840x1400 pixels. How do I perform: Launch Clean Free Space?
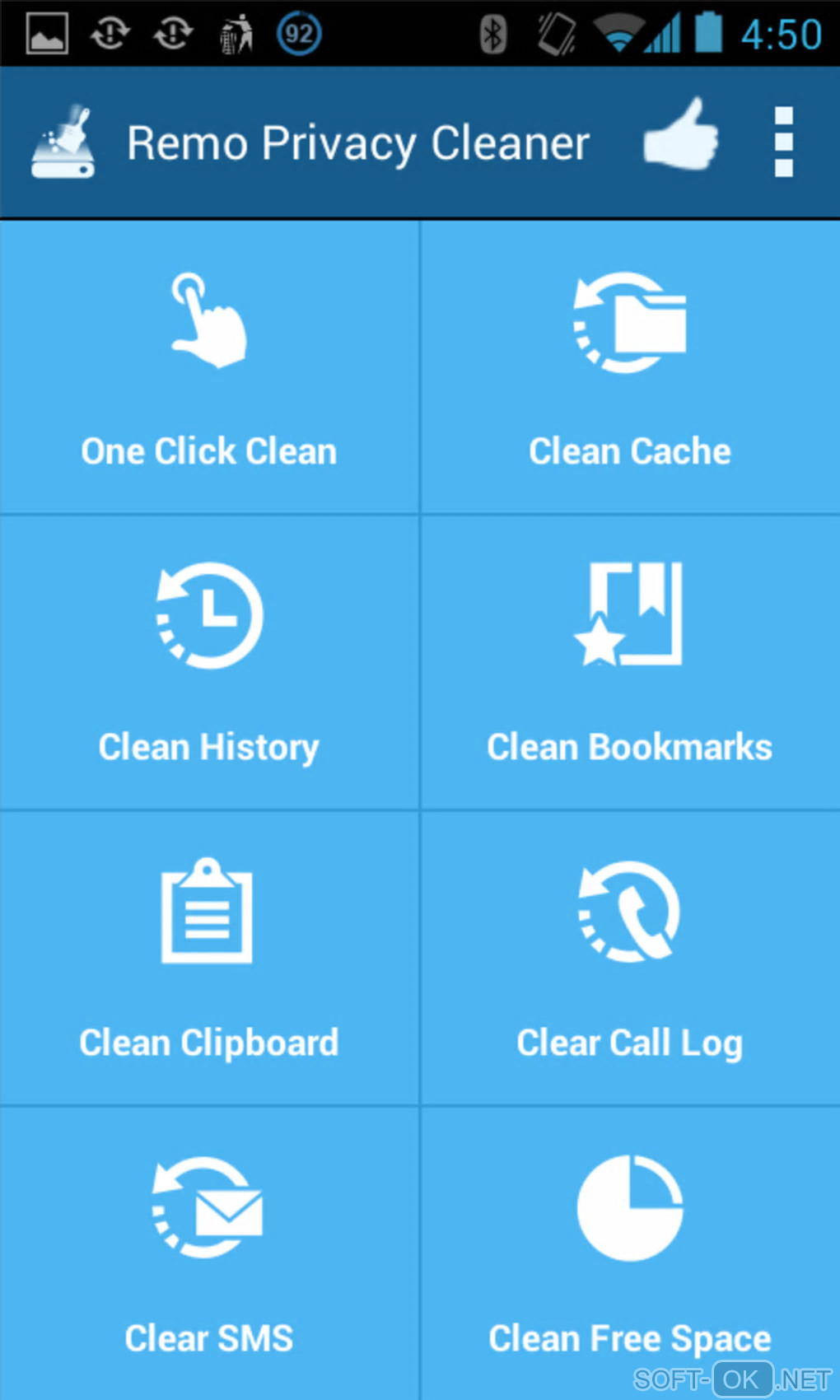click(630, 1253)
